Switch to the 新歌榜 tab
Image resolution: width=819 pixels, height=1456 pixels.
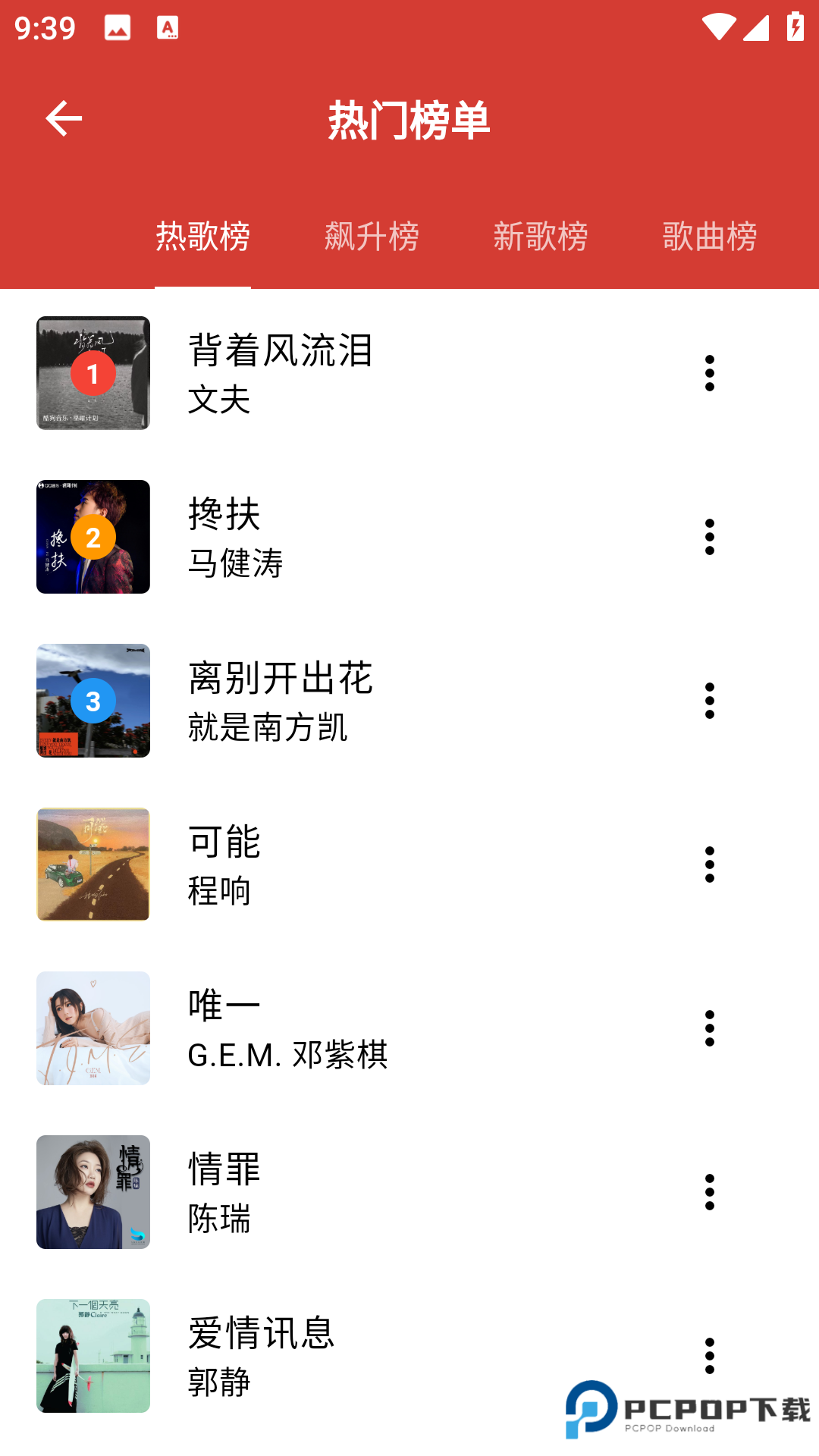(540, 237)
